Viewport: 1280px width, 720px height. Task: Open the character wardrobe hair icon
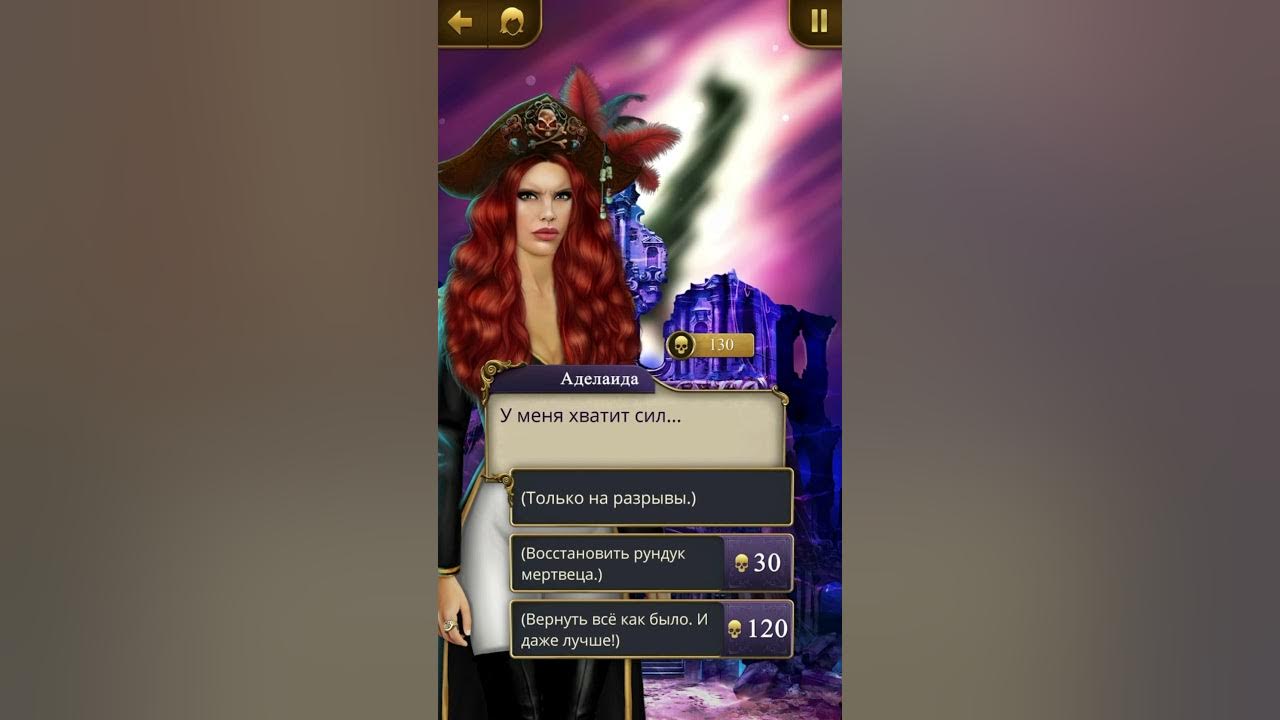point(513,22)
